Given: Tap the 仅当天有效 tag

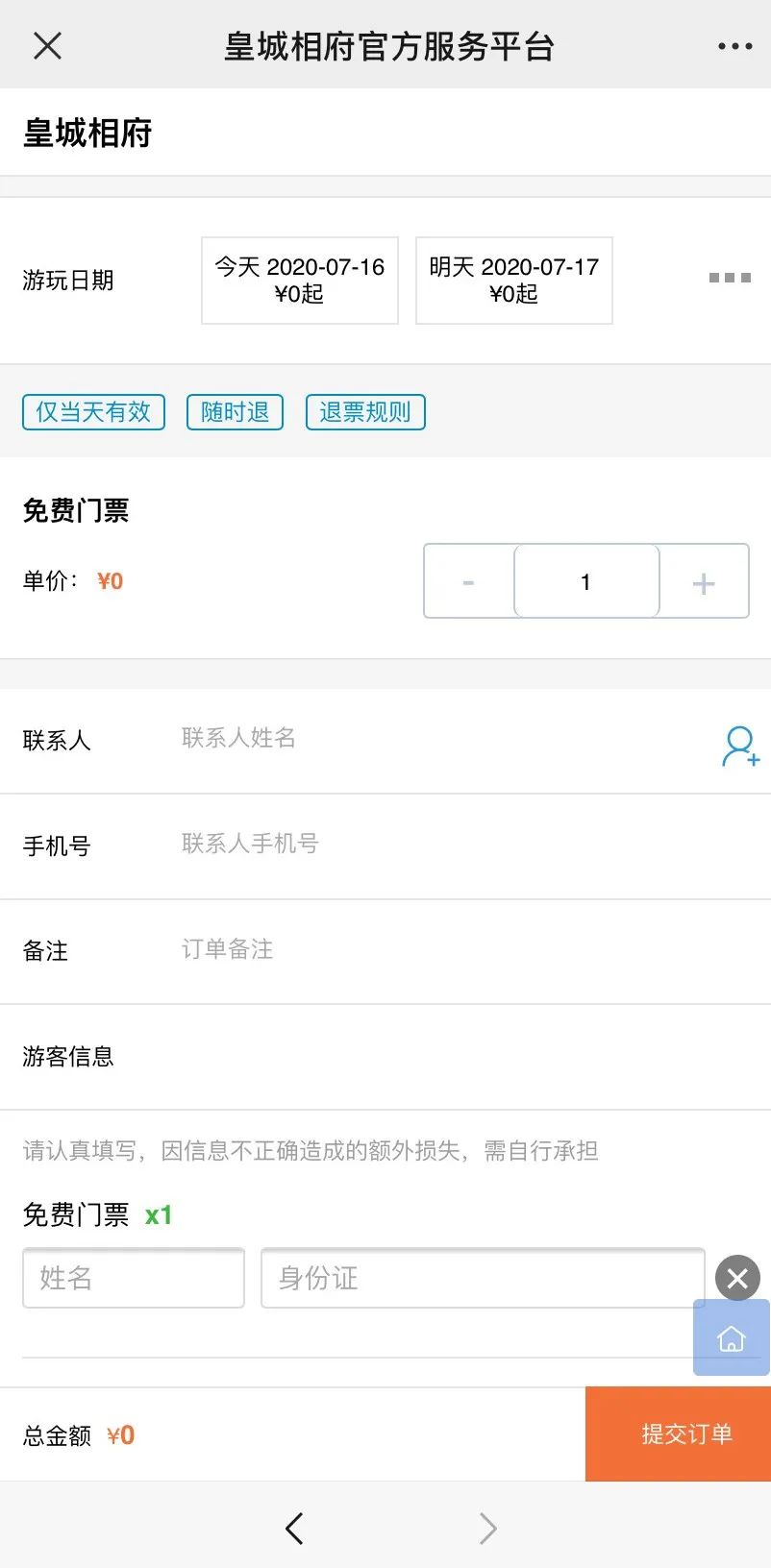Looking at the screenshot, I should coord(93,412).
